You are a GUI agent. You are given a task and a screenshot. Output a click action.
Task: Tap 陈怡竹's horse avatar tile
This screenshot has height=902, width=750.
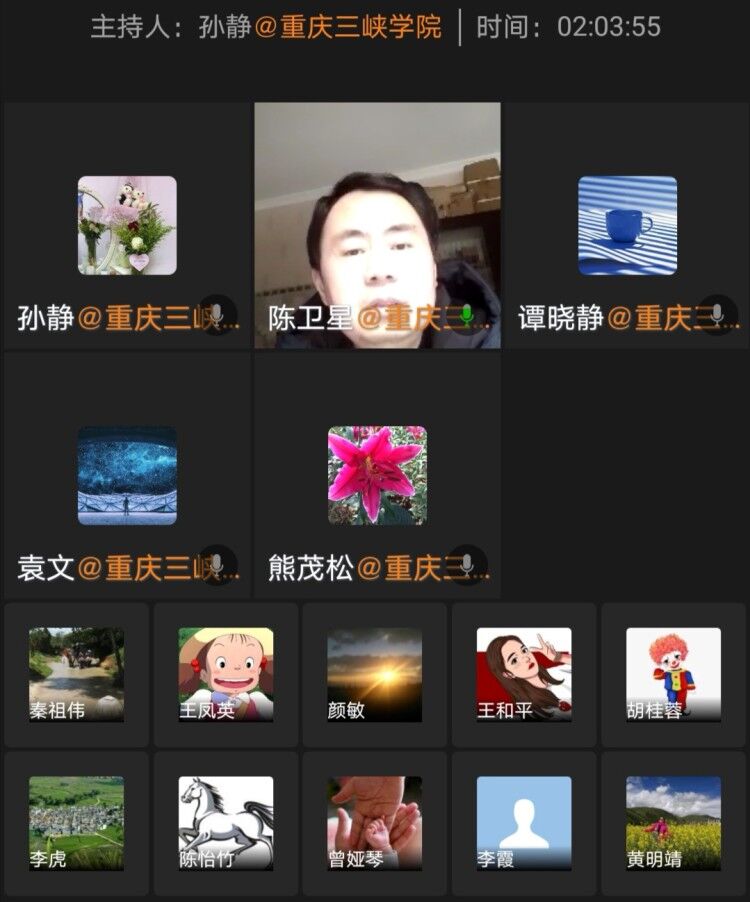coord(225,824)
